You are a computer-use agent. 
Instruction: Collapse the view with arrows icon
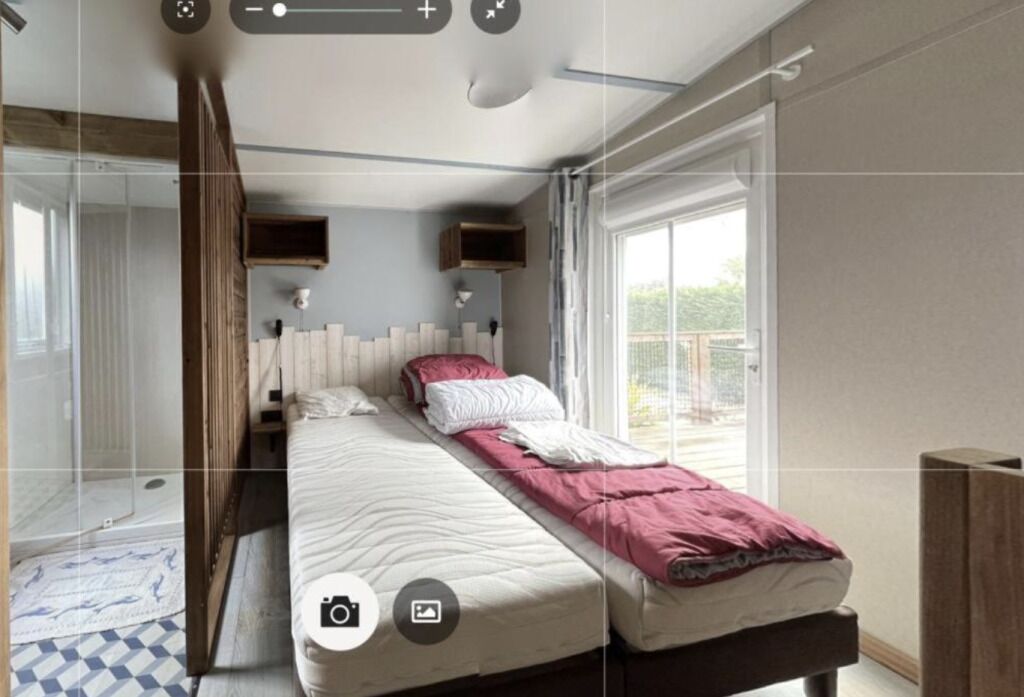[x=495, y=9]
